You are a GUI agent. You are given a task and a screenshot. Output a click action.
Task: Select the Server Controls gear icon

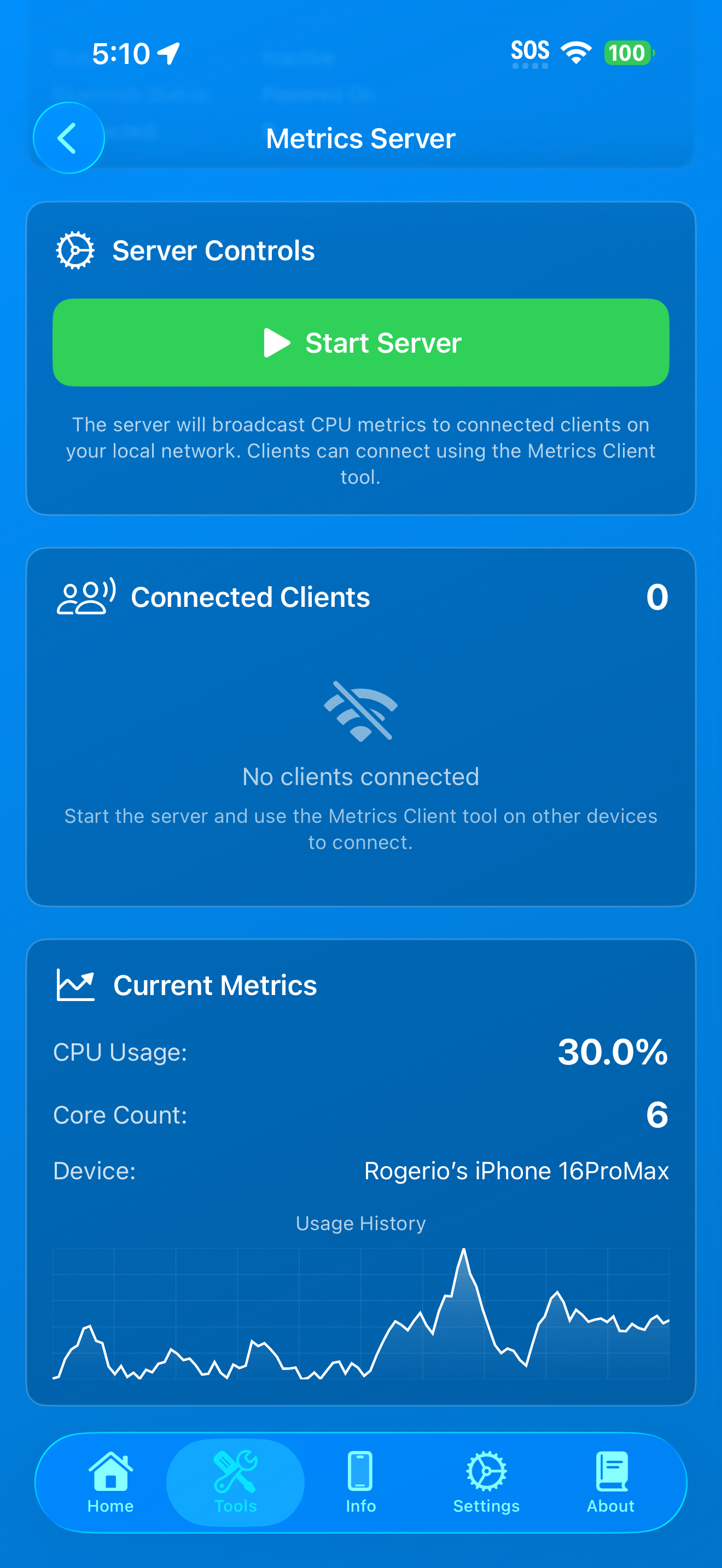74,249
